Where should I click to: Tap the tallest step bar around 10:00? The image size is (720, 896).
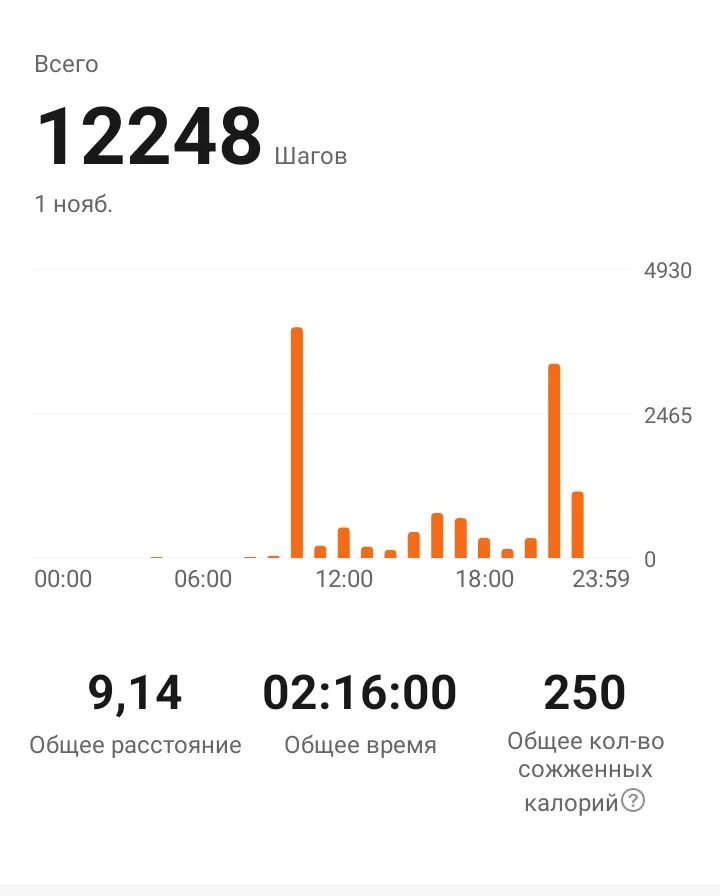[297, 440]
